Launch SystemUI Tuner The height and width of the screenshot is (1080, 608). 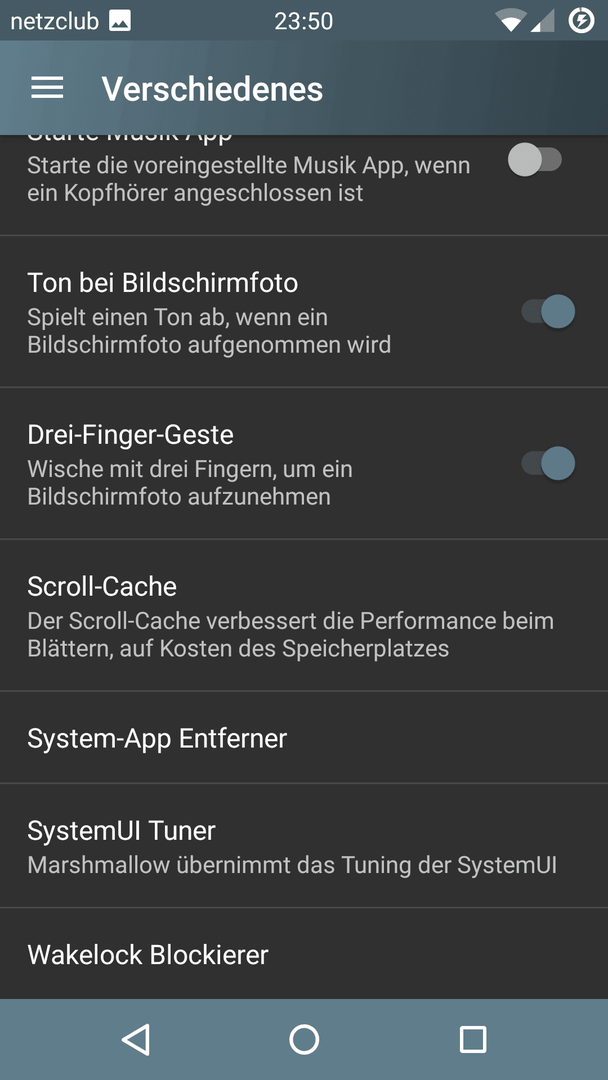[x=304, y=846]
